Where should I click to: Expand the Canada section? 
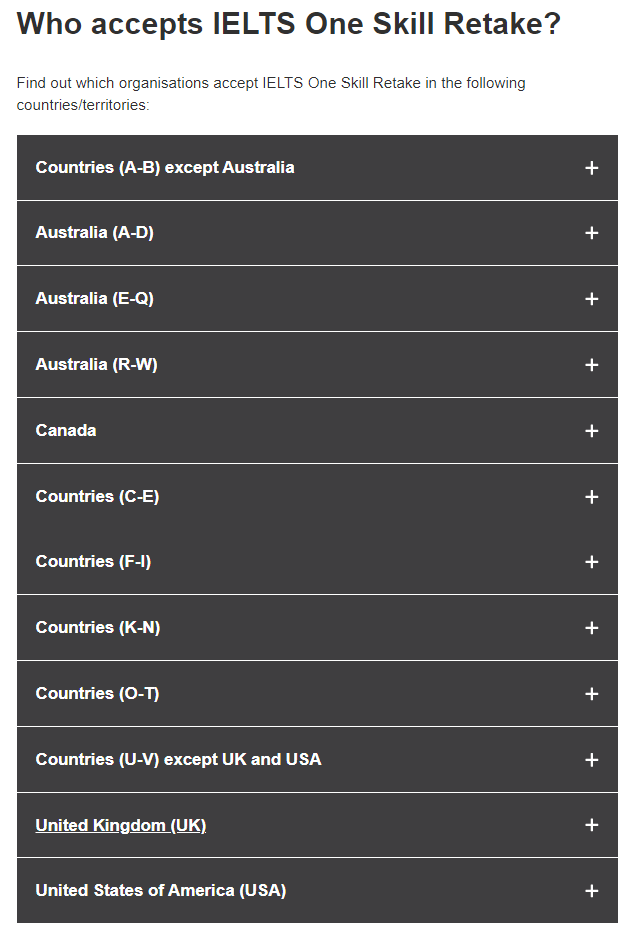(x=316, y=431)
